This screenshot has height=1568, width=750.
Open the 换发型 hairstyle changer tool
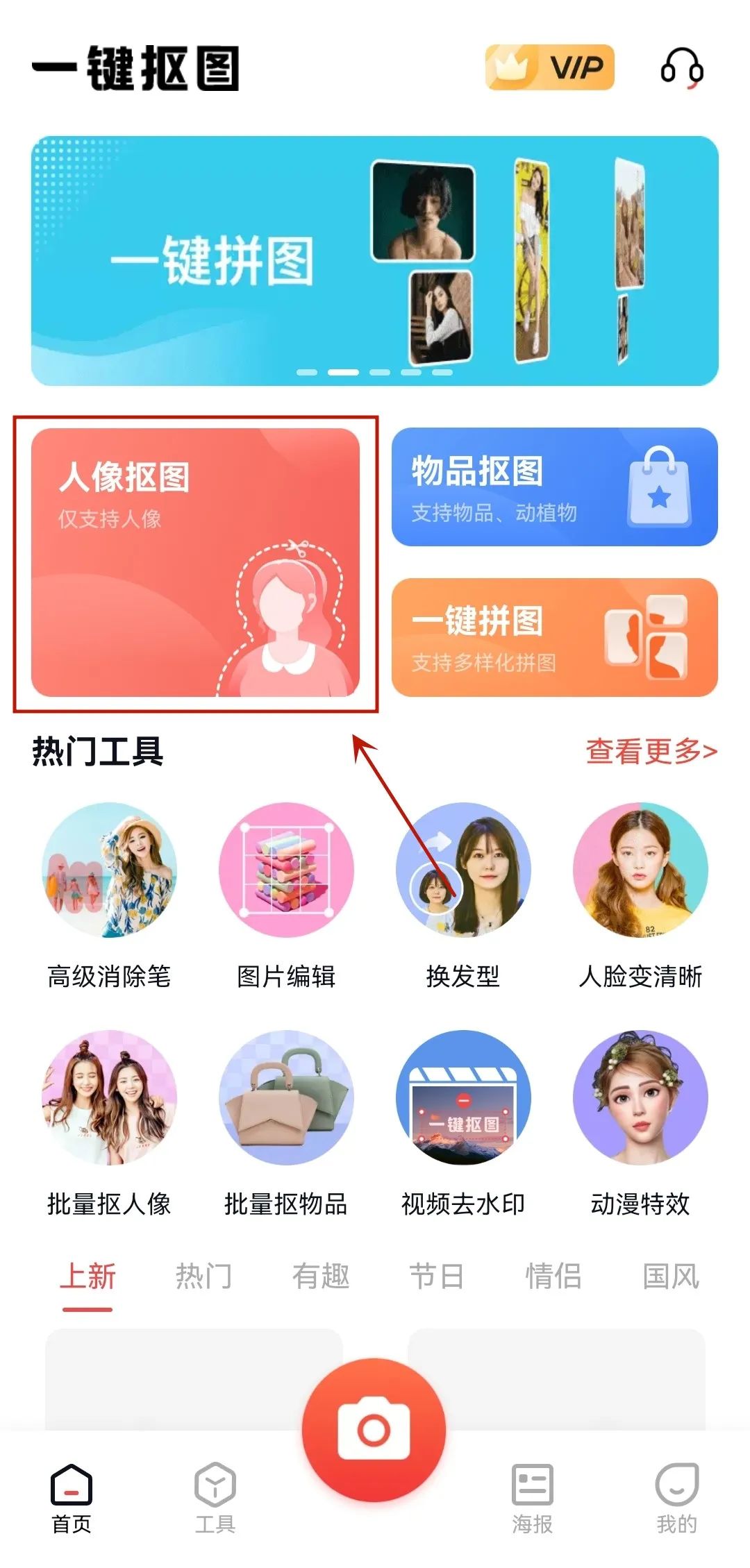coord(462,873)
